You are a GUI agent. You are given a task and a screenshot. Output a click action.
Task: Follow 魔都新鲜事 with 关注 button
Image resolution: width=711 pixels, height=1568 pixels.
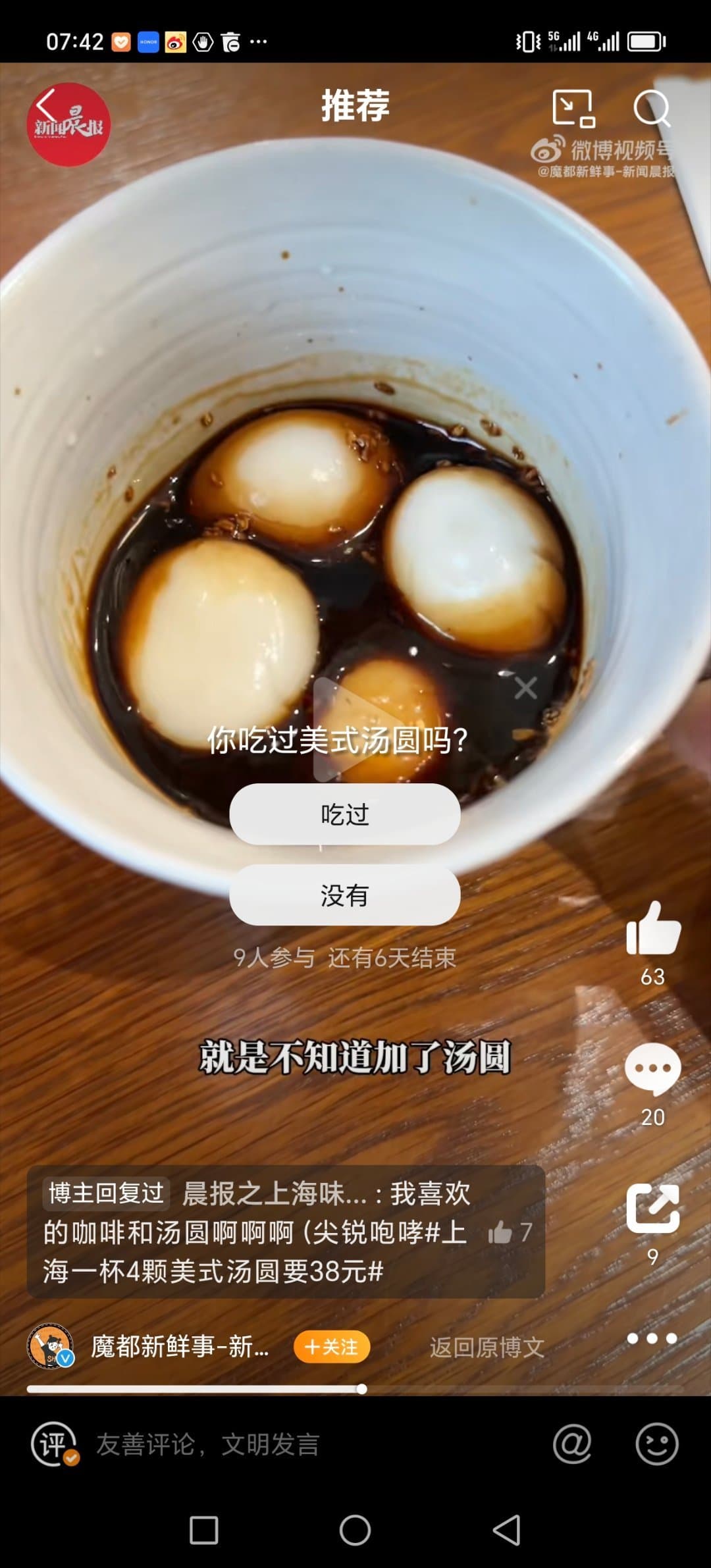[331, 1347]
